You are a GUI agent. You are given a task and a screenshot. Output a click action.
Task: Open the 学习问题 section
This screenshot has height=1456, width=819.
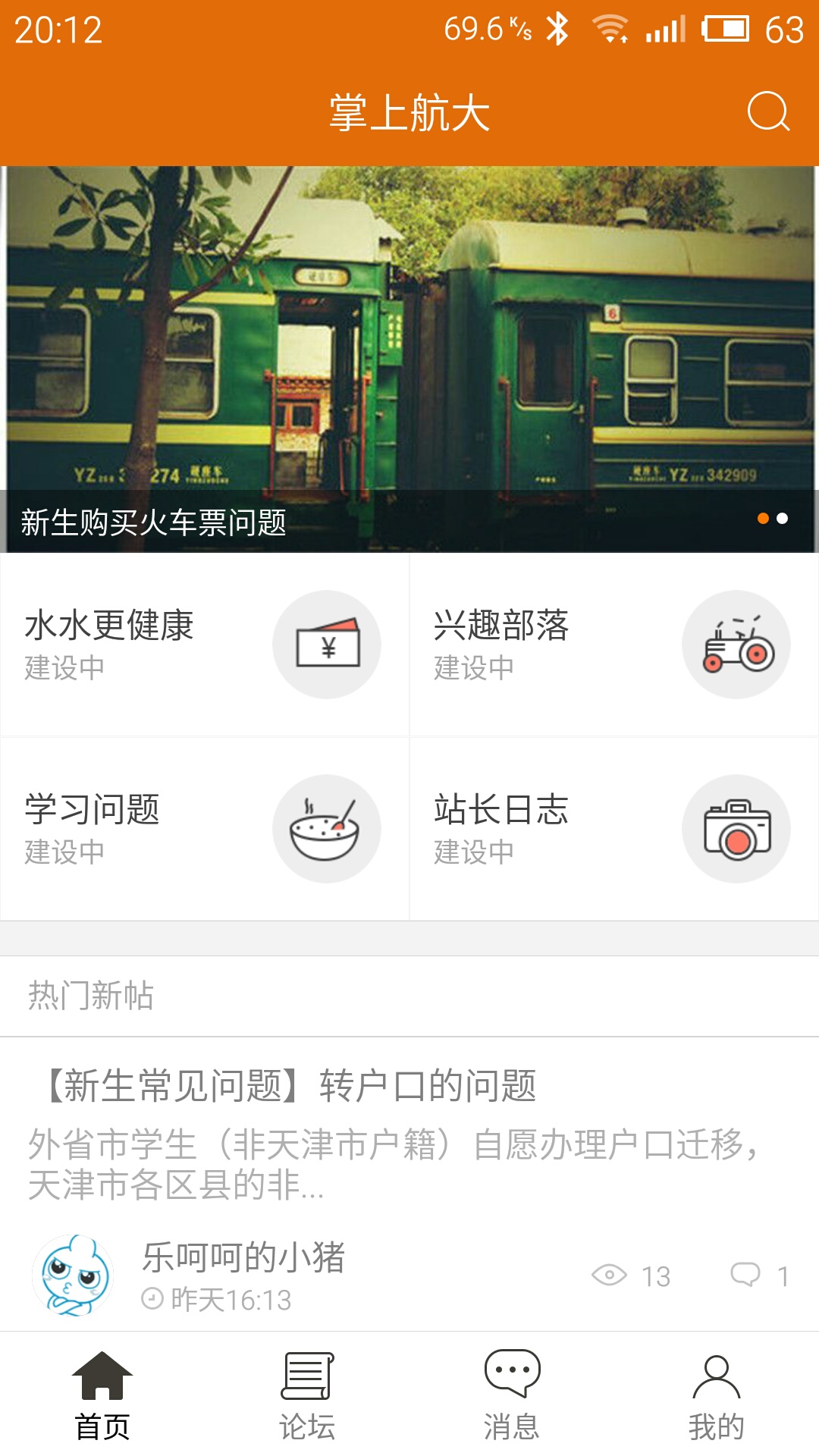[205, 828]
